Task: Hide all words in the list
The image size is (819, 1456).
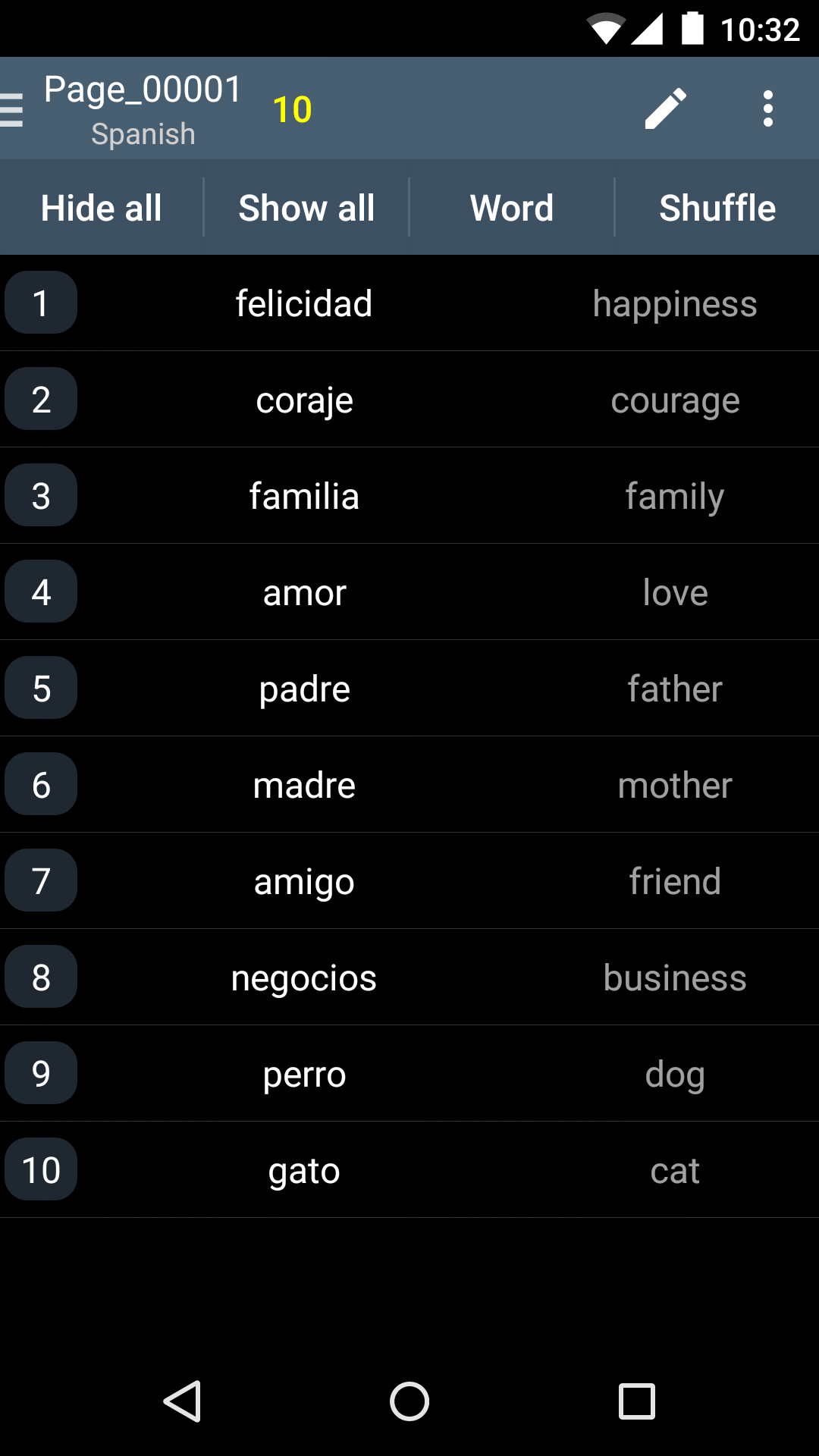Action: point(102,208)
